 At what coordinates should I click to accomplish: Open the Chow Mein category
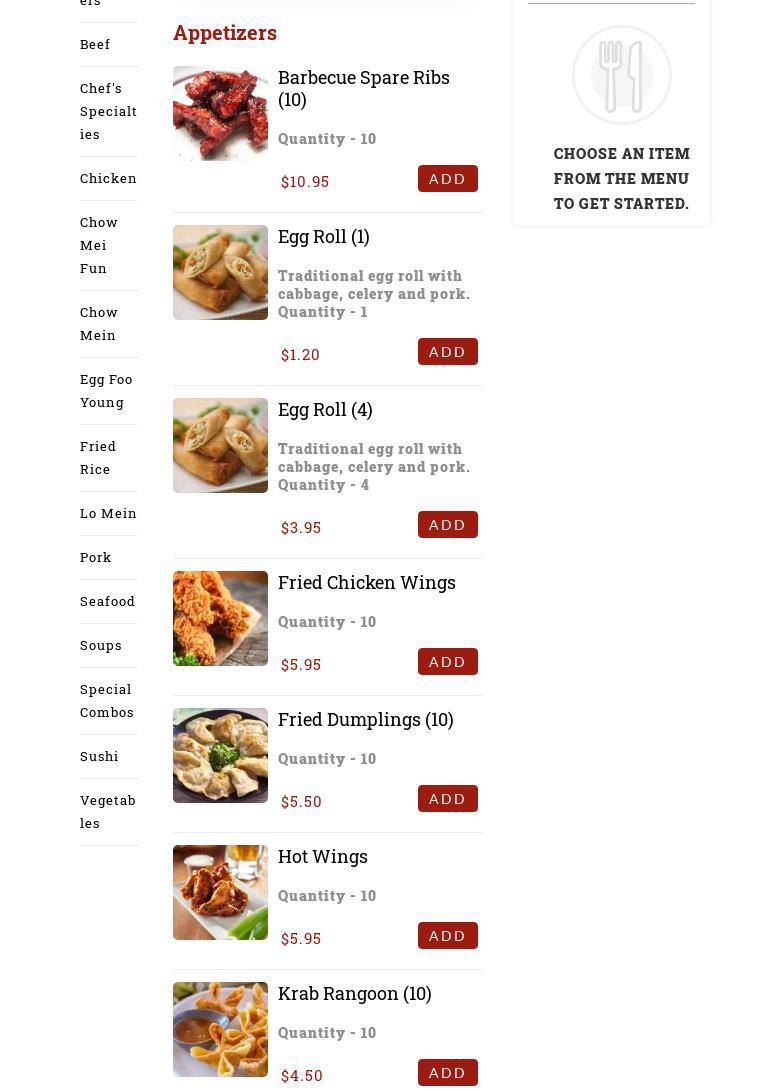(99, 323)
